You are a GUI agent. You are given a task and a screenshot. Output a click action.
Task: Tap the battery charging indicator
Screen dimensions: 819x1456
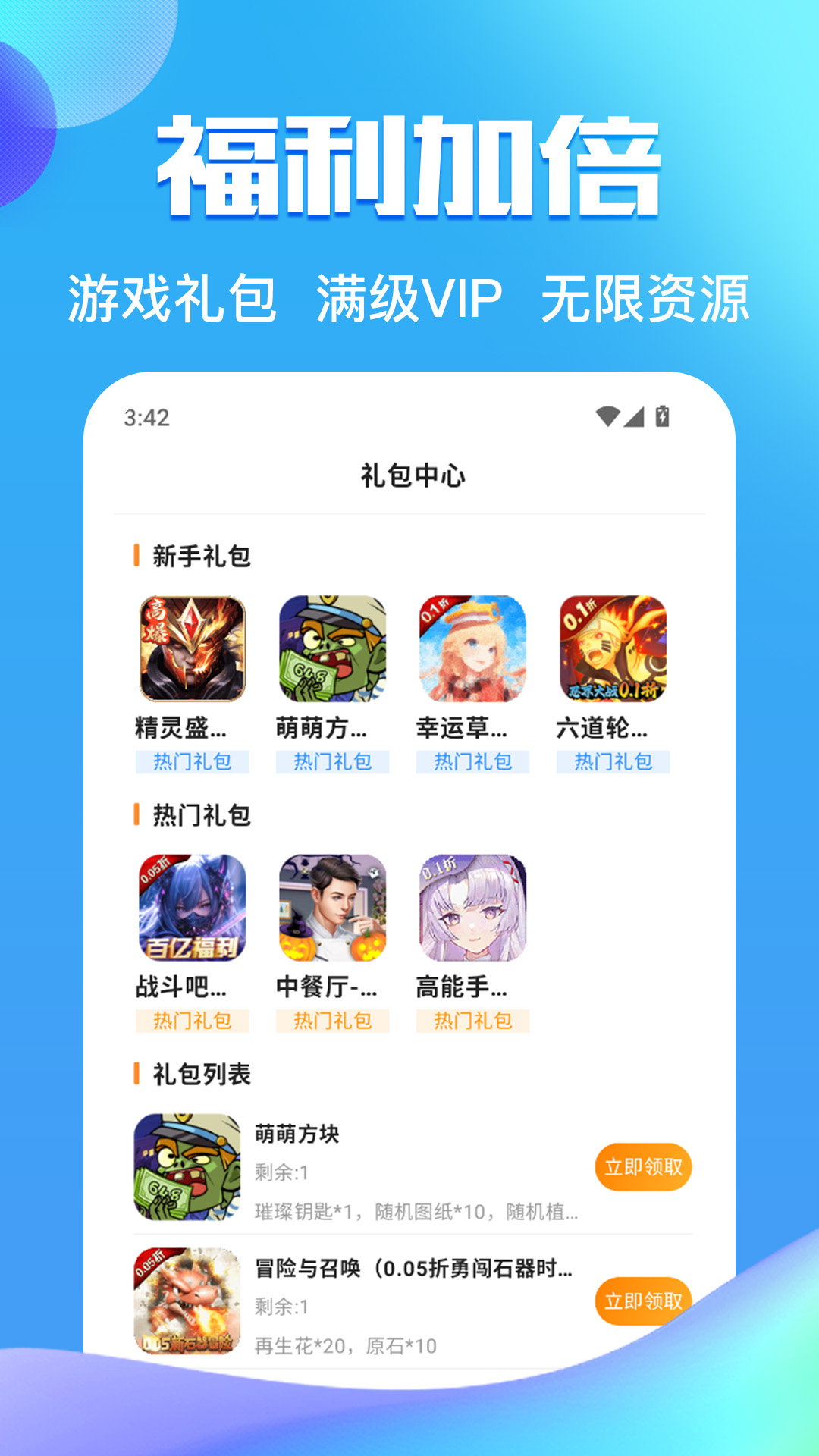coord(661,416)
